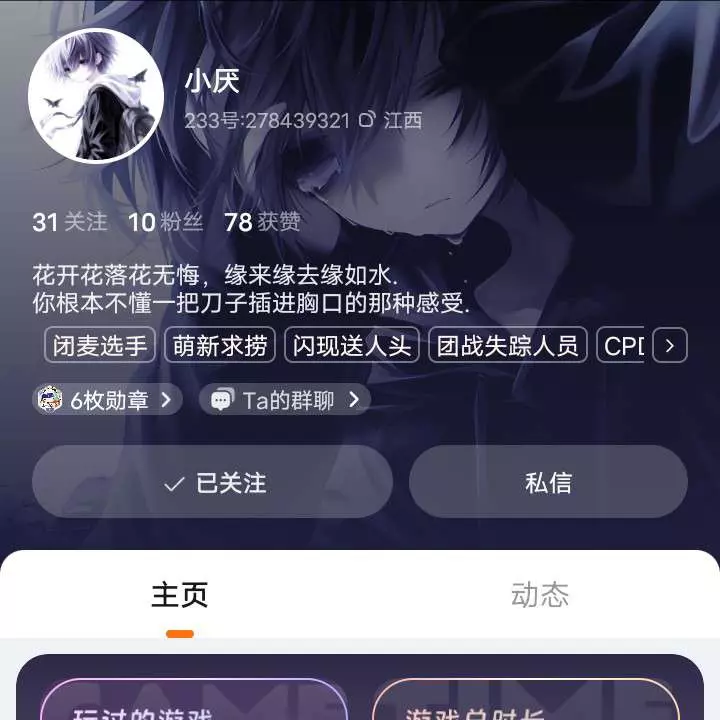Open the 6枚勋章 medals page

108,400
